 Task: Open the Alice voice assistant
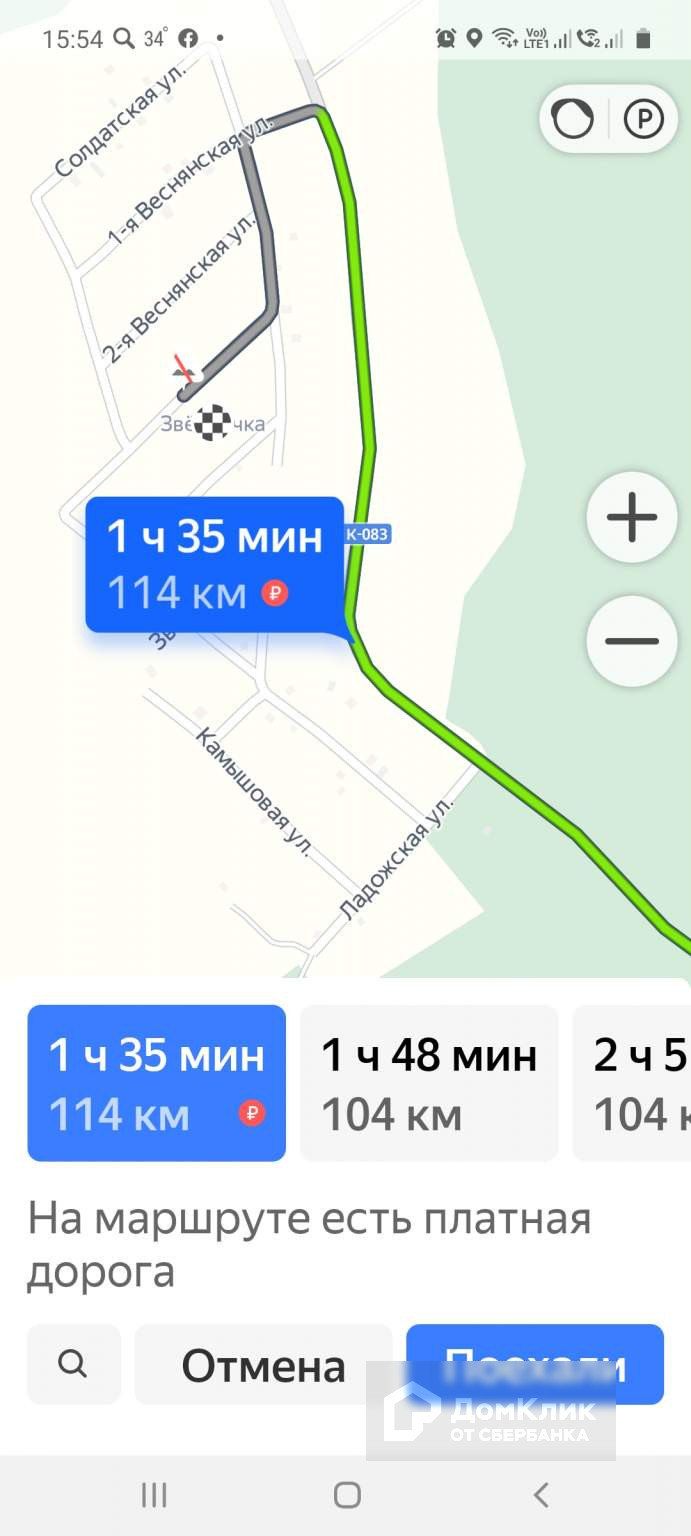pos(574,120)
